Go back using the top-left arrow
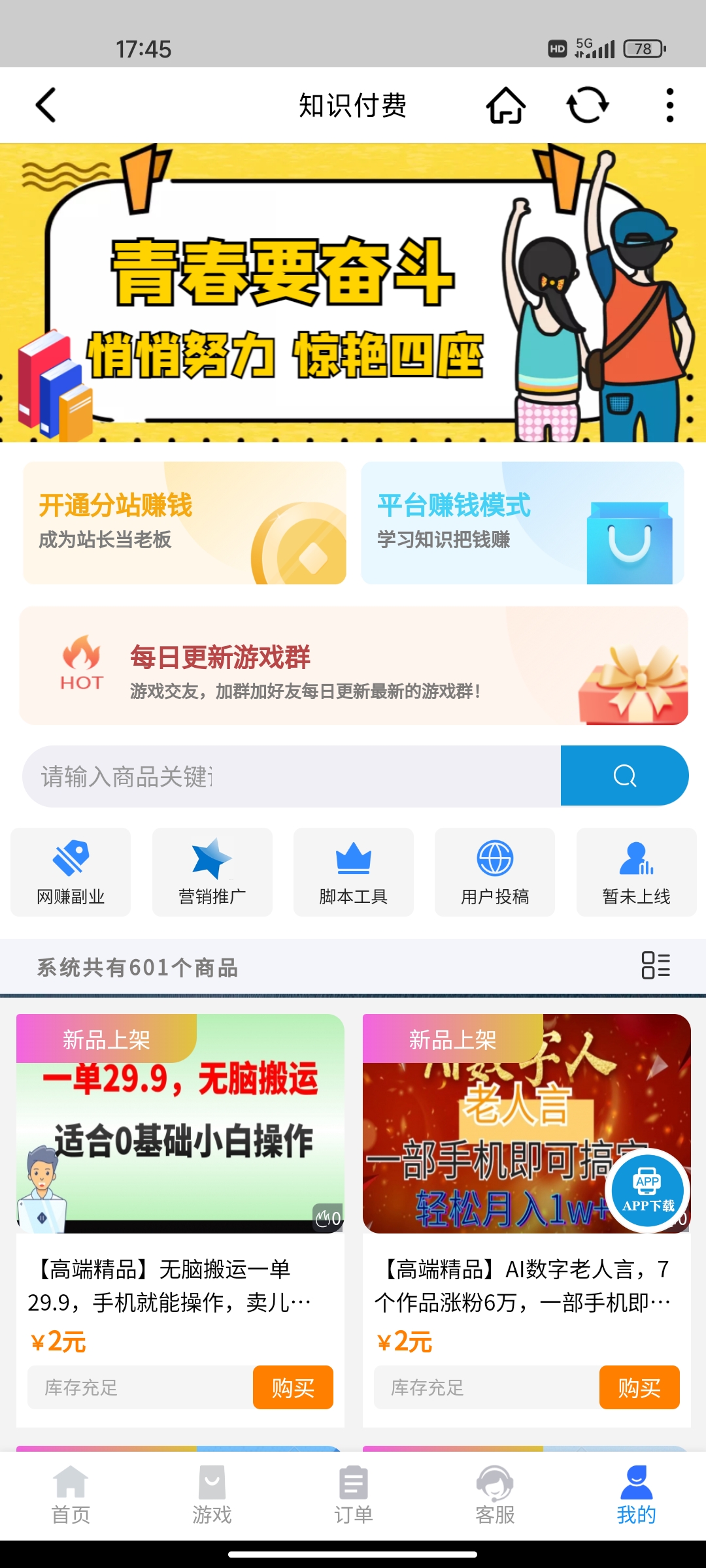Screen dimensions: 706x1568 pyautogui.click(x=46, y=105)
